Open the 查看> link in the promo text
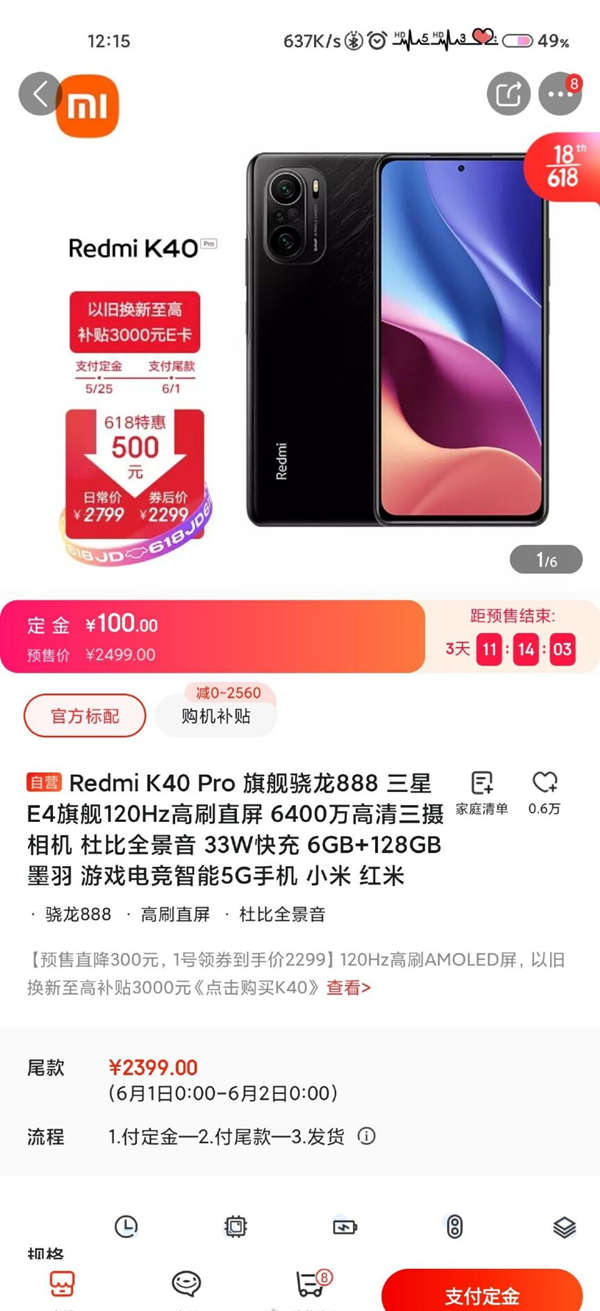 [x=348, y=987]
